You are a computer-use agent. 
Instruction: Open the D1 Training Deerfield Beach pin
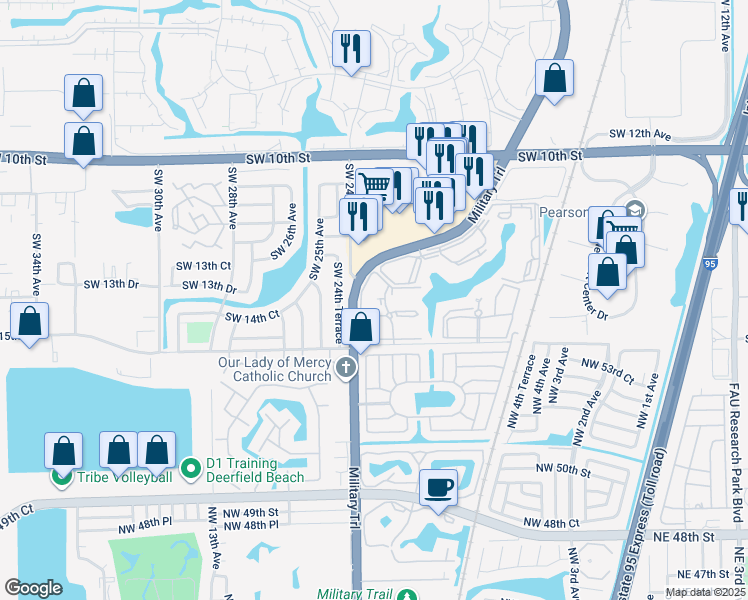191,469
